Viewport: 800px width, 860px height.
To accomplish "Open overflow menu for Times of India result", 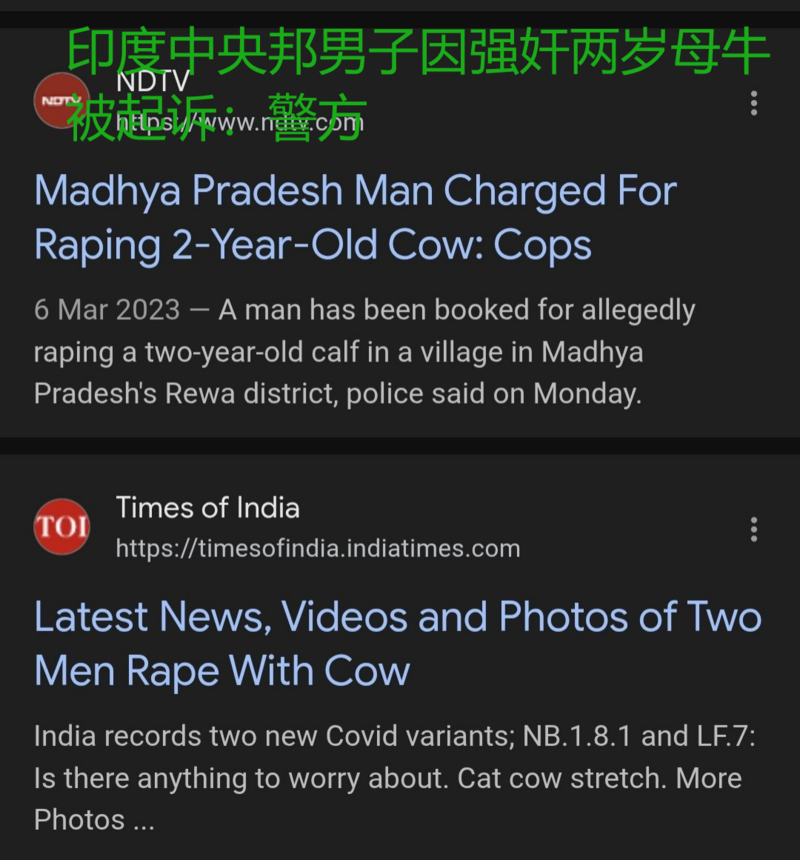I will coord(753,529).
